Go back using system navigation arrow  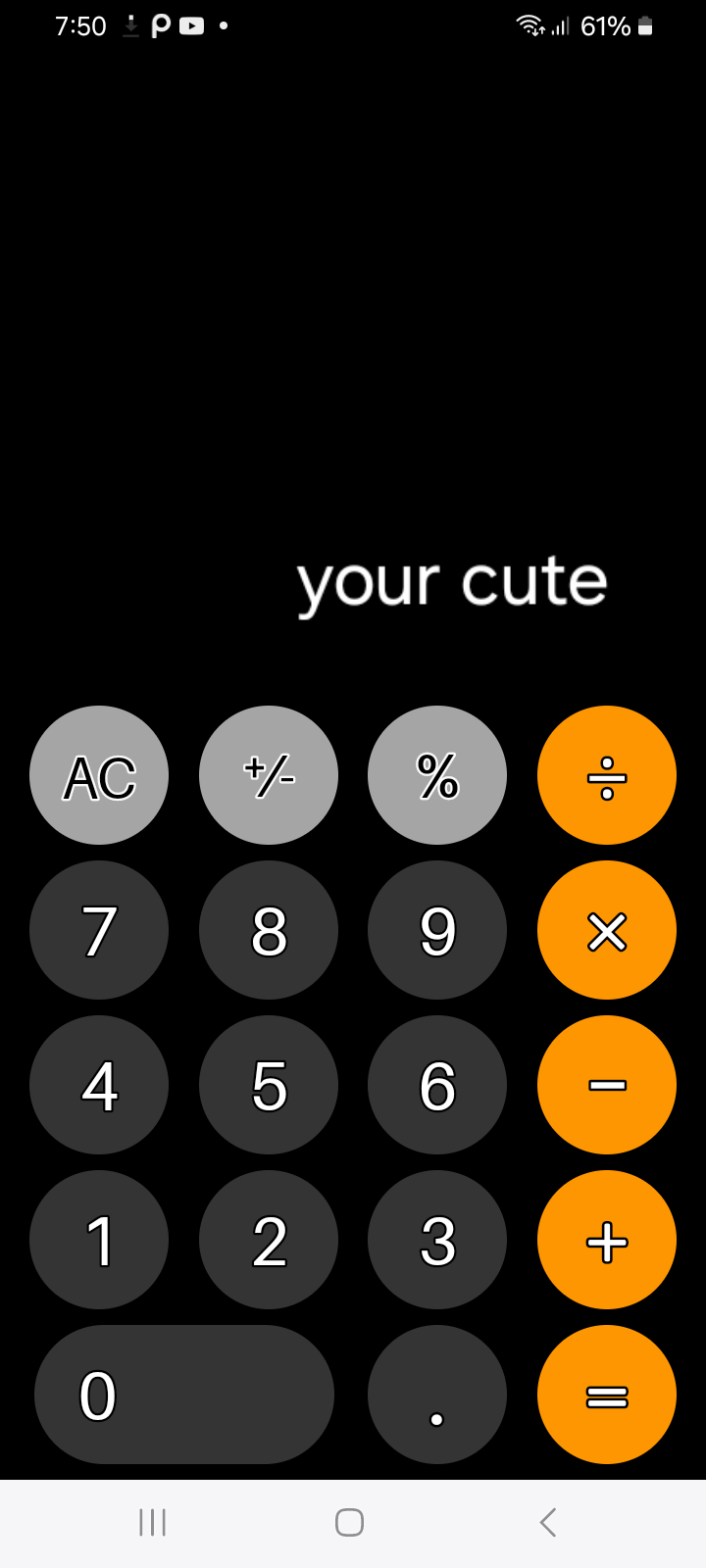548,1522
